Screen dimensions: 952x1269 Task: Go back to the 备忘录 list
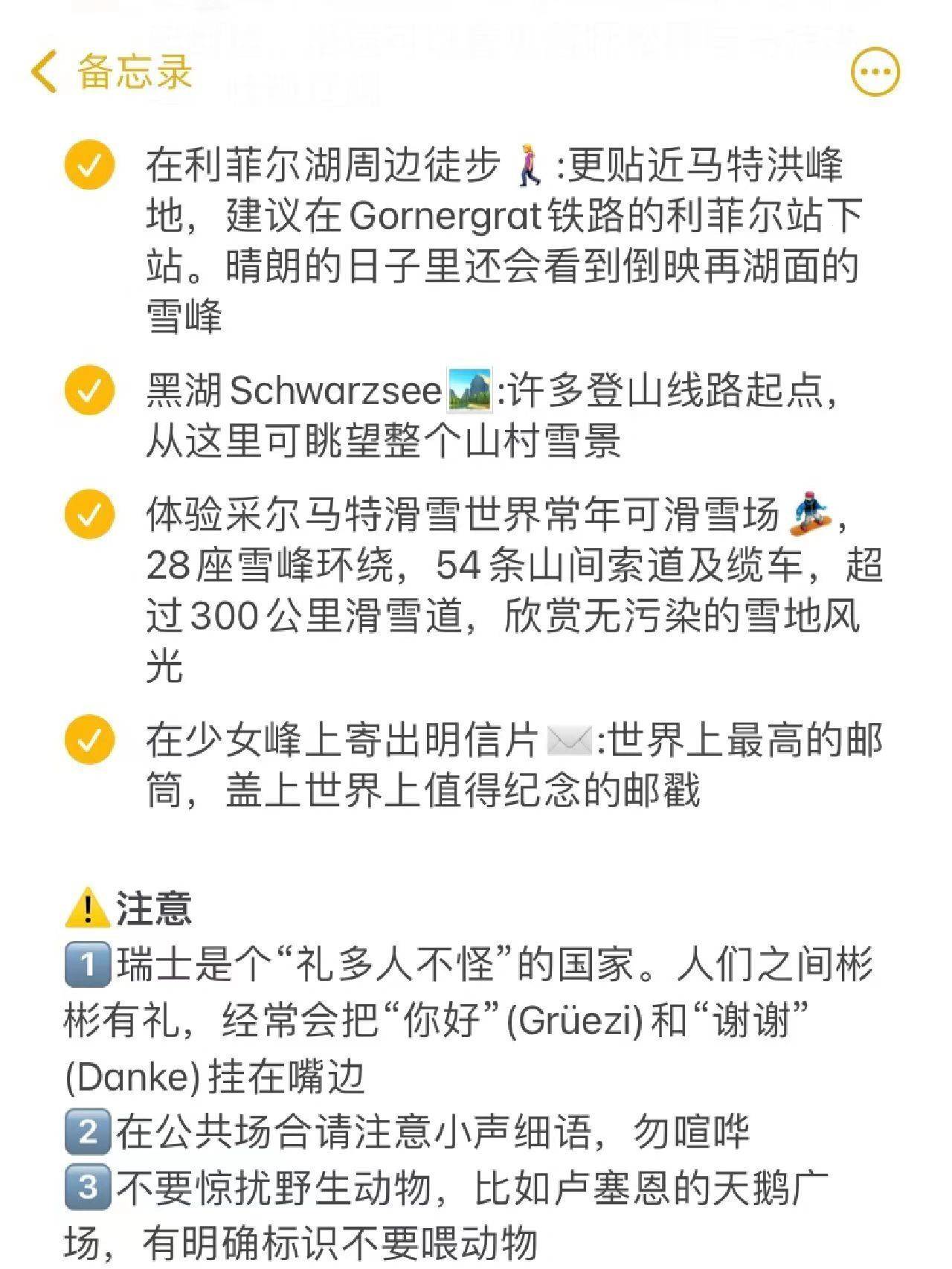[112, 72]
